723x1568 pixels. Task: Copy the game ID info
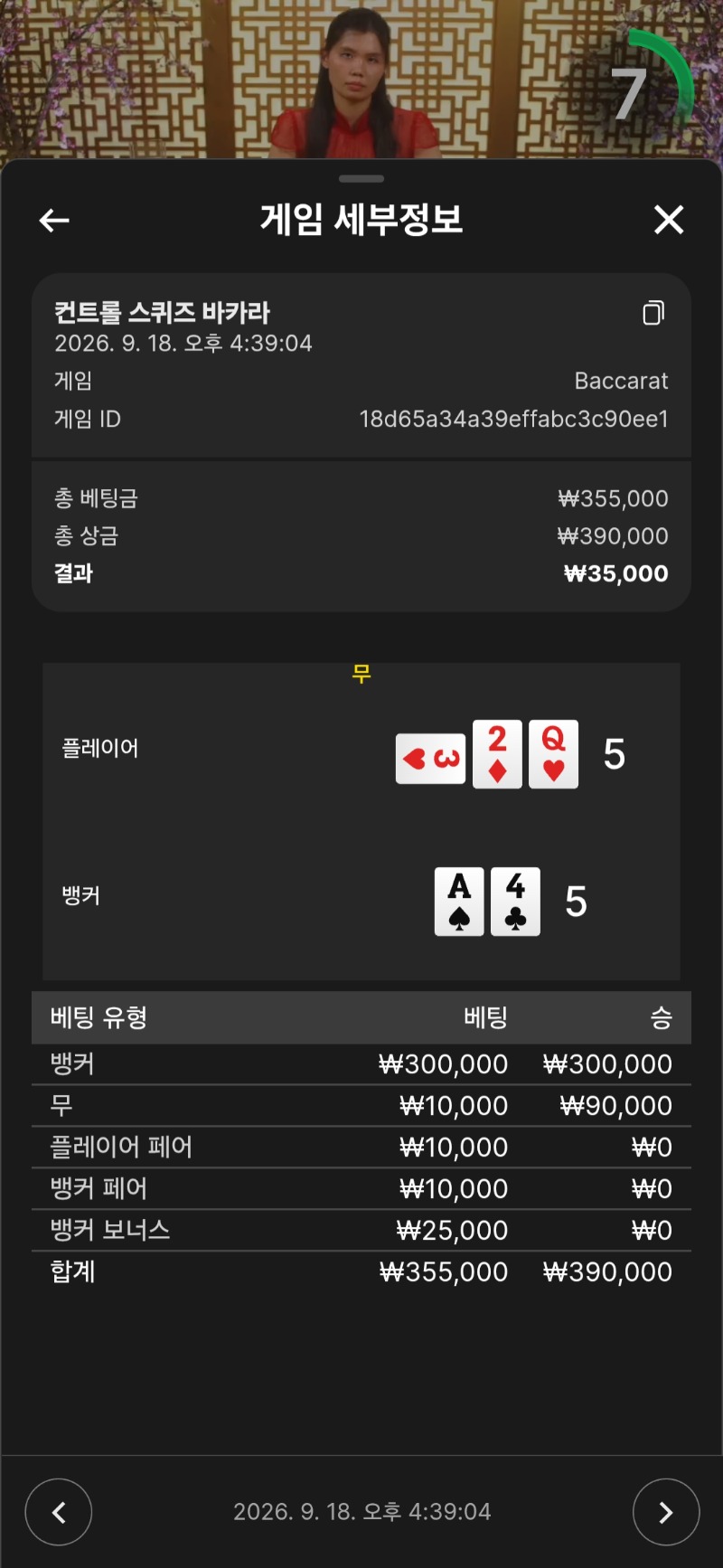pyautogui.click(x=653, y=313)
